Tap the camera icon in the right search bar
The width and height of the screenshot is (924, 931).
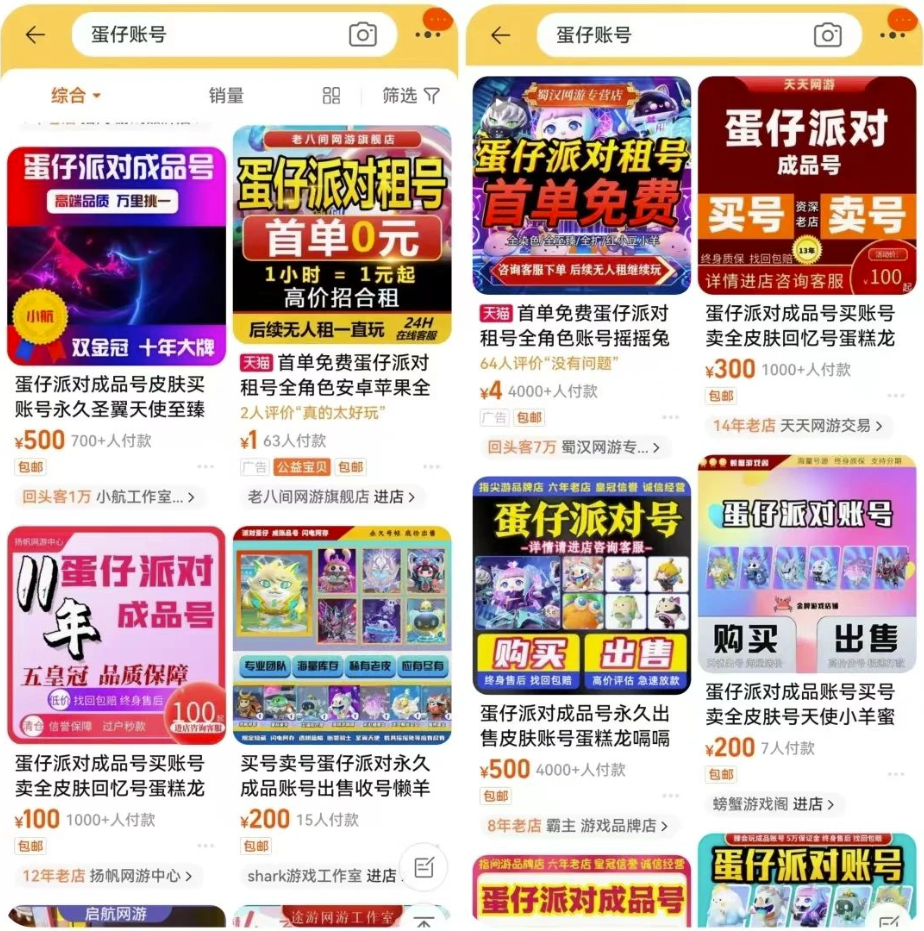tap(829, 35)
